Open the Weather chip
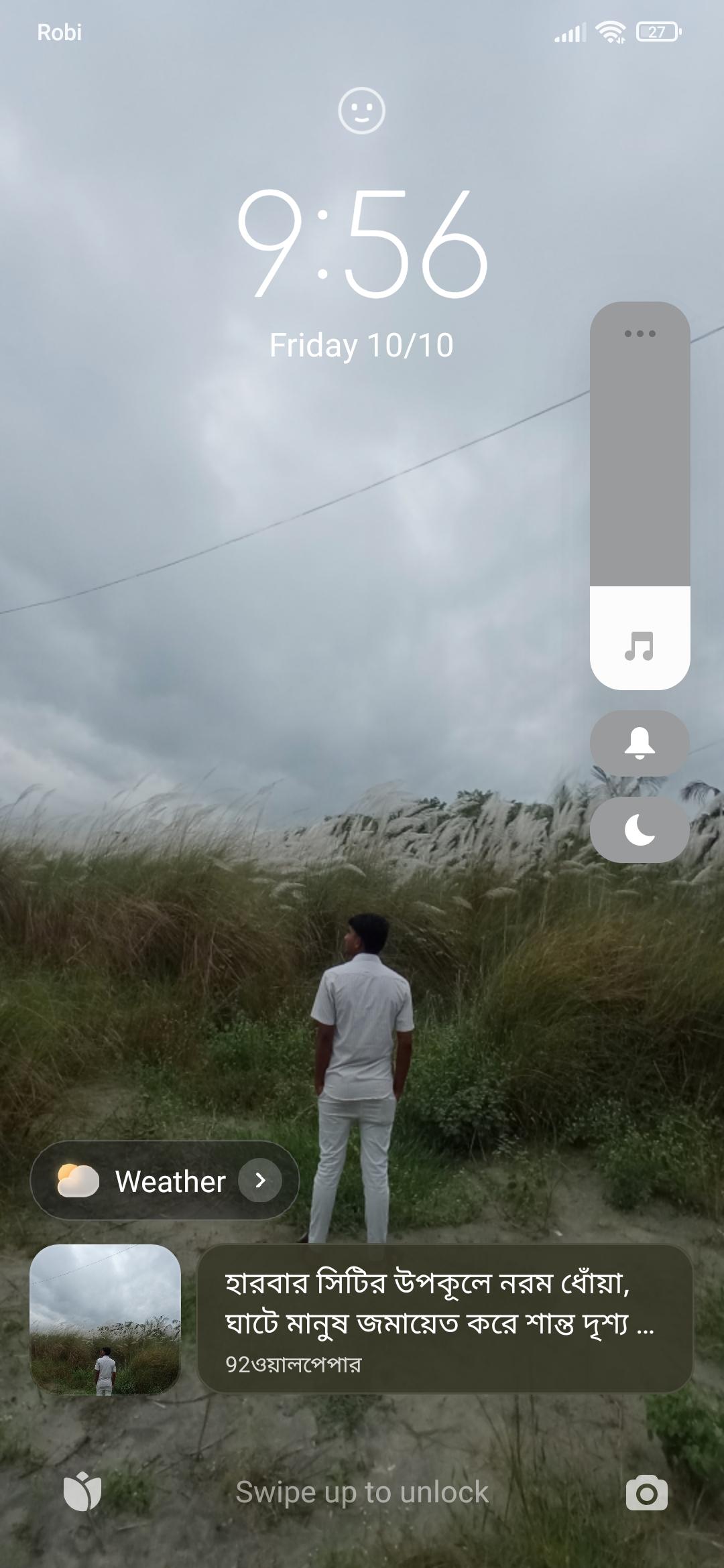The image size is (724, 1568). [x=165, y=1181]
